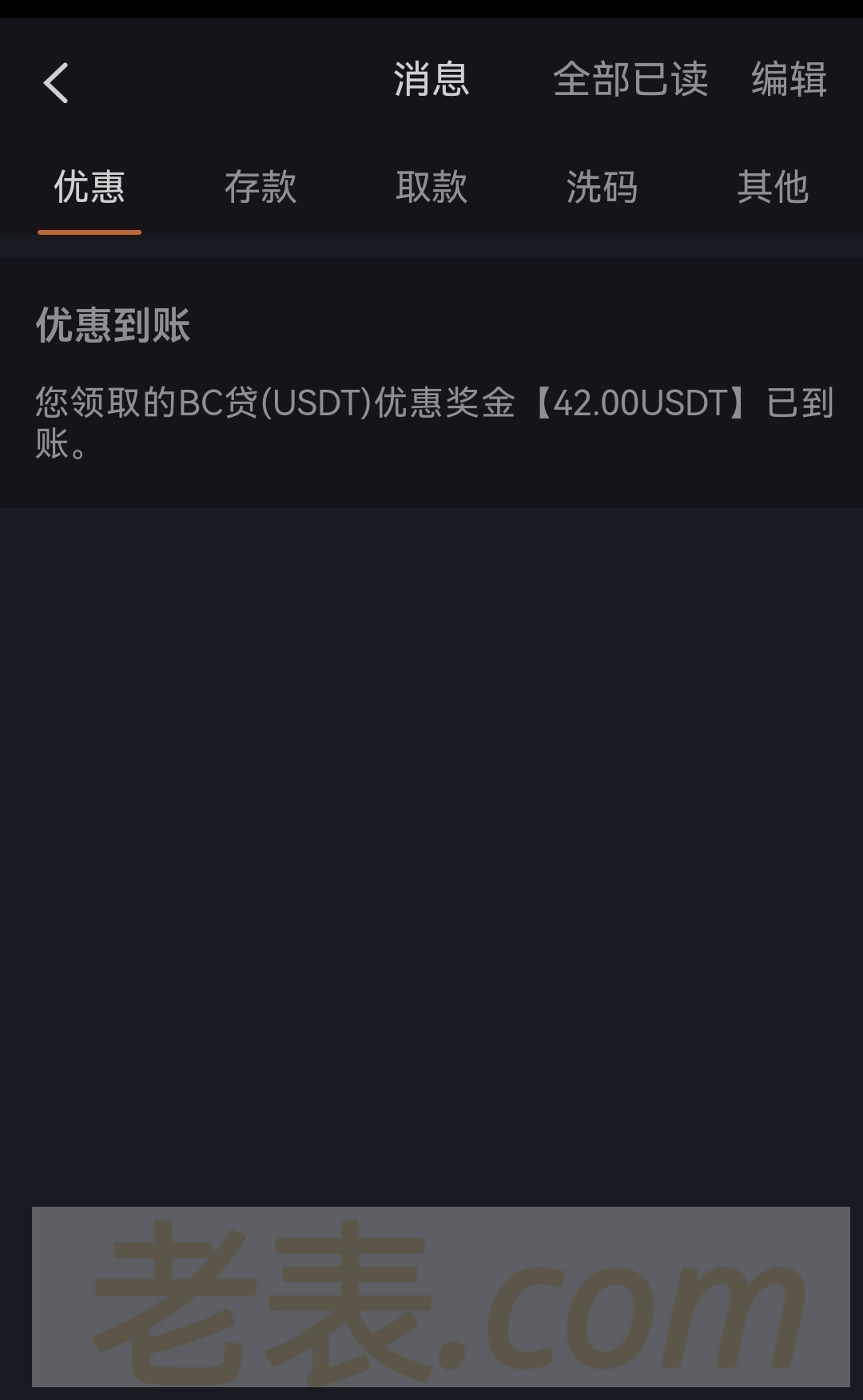The width and height of the screenshot is (863, 1400).
Task: Switch to the 其他 tab
Action: [x=773, y=188]
